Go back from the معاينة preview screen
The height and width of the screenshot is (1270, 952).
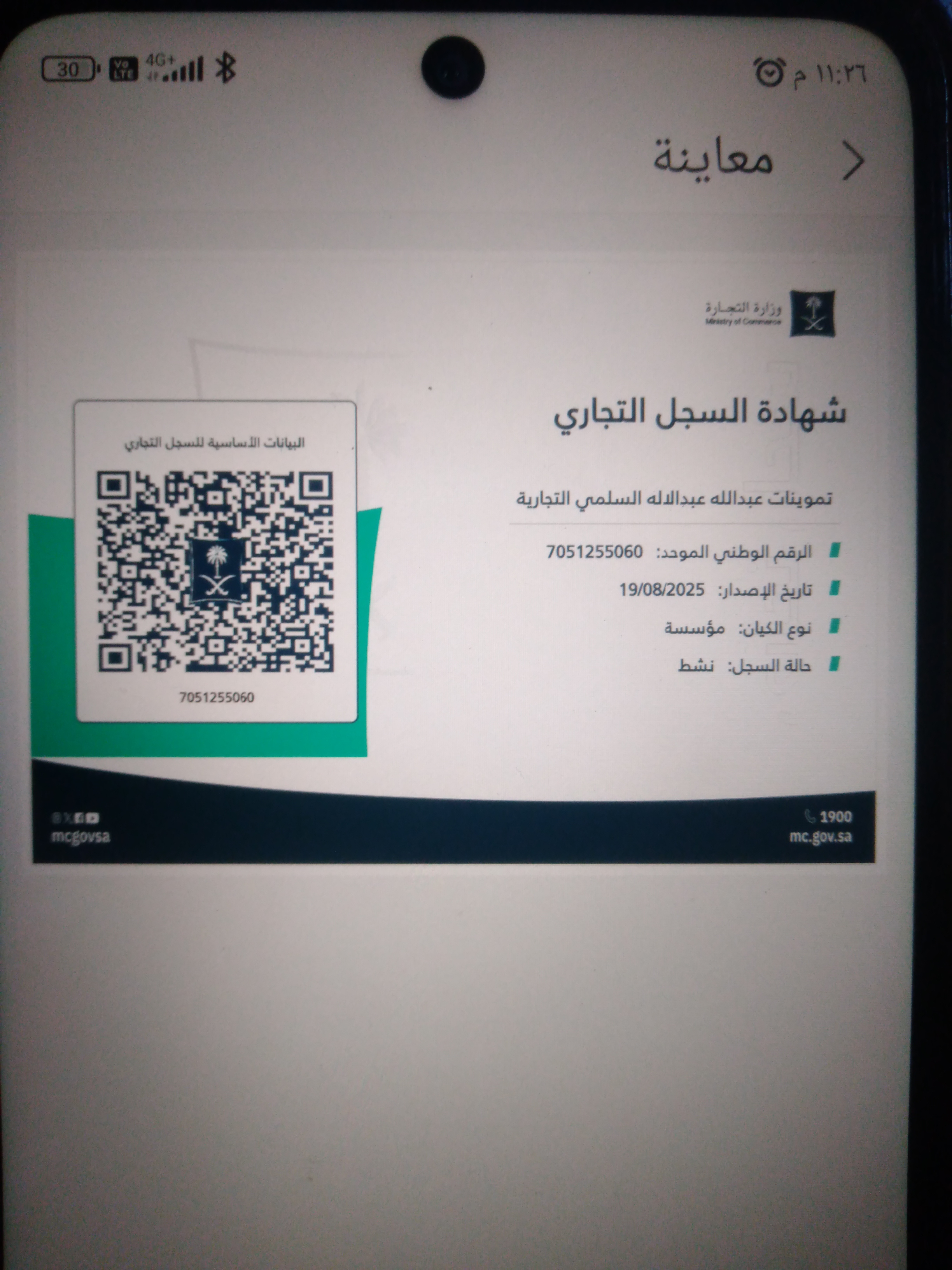pos(853,161)
